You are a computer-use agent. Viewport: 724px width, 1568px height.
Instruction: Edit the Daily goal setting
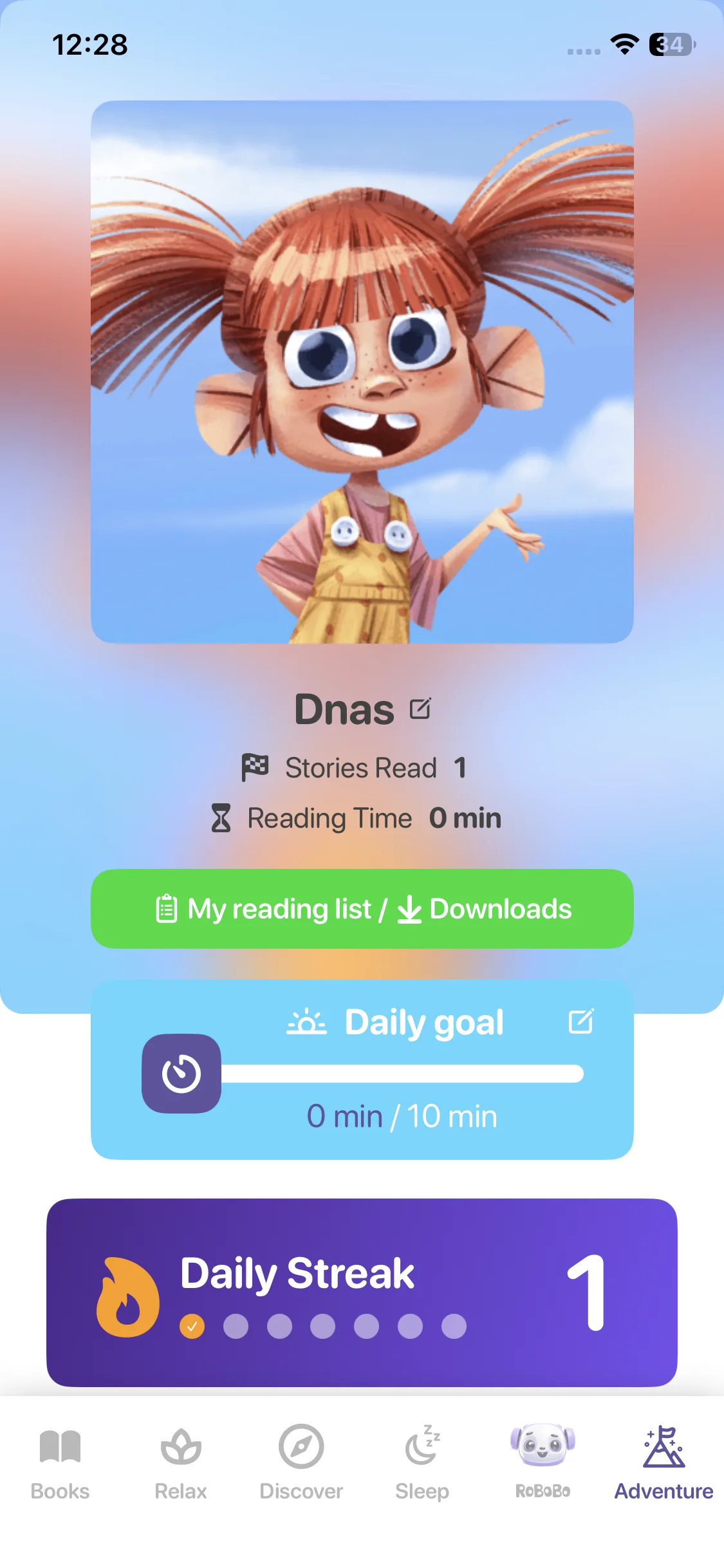click(x=580, y=1022)
